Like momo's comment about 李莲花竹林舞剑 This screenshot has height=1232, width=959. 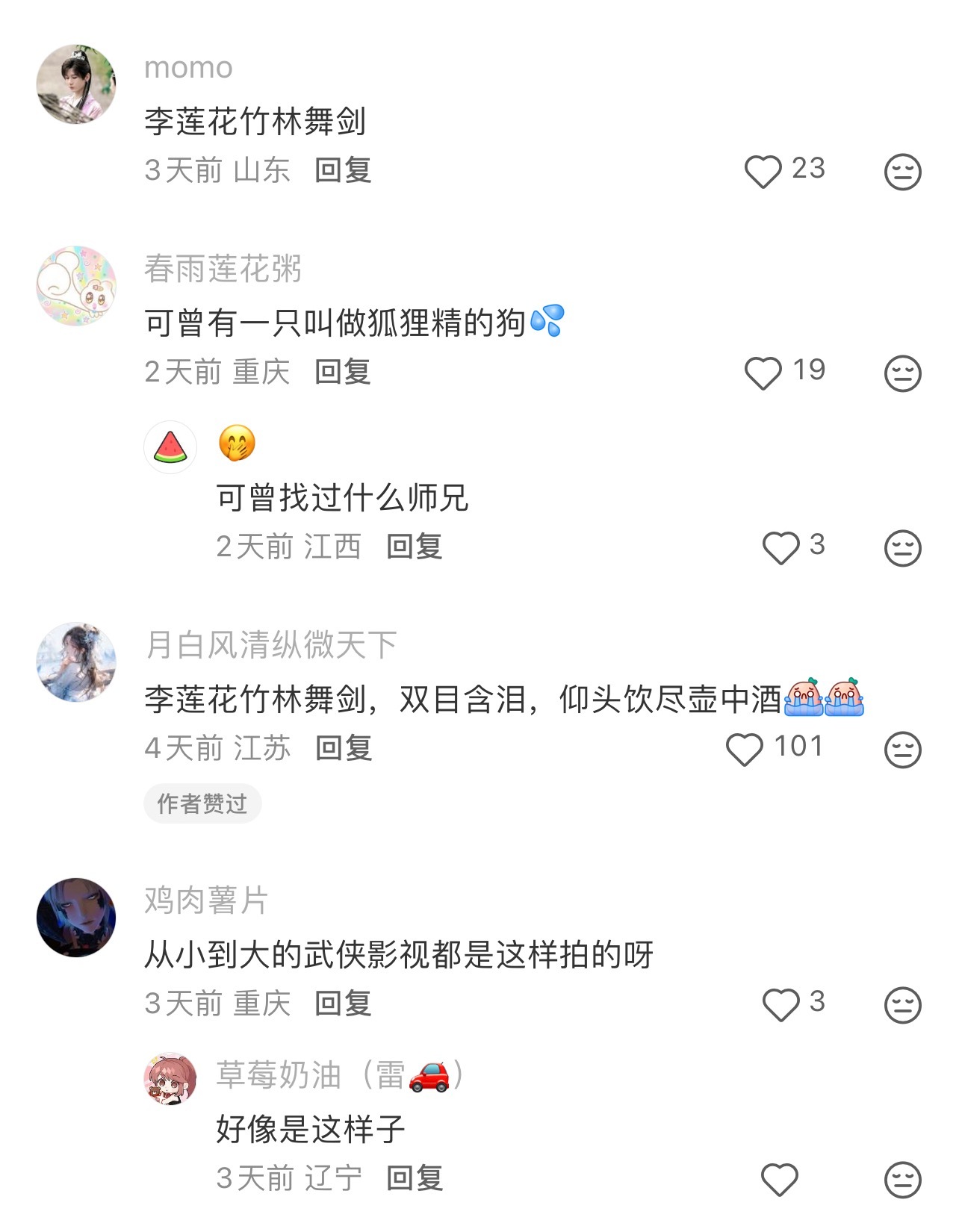point(763,170)
